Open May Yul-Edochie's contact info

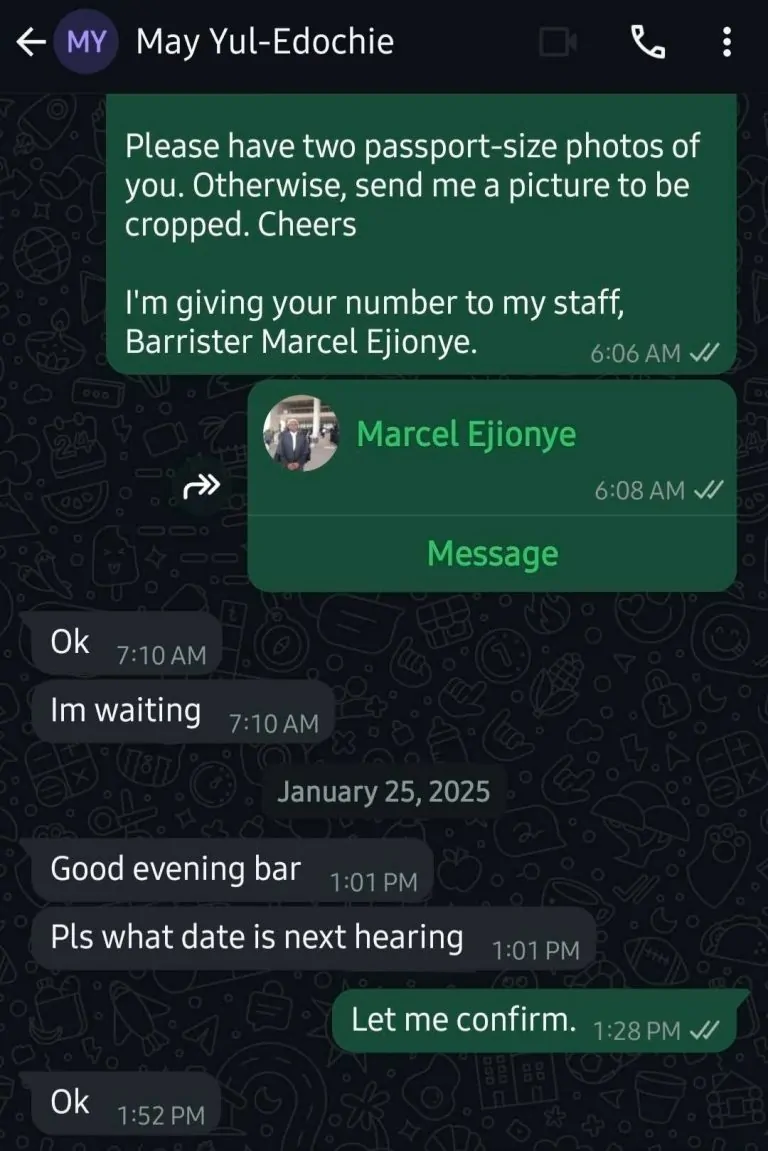tap(265, 42)
